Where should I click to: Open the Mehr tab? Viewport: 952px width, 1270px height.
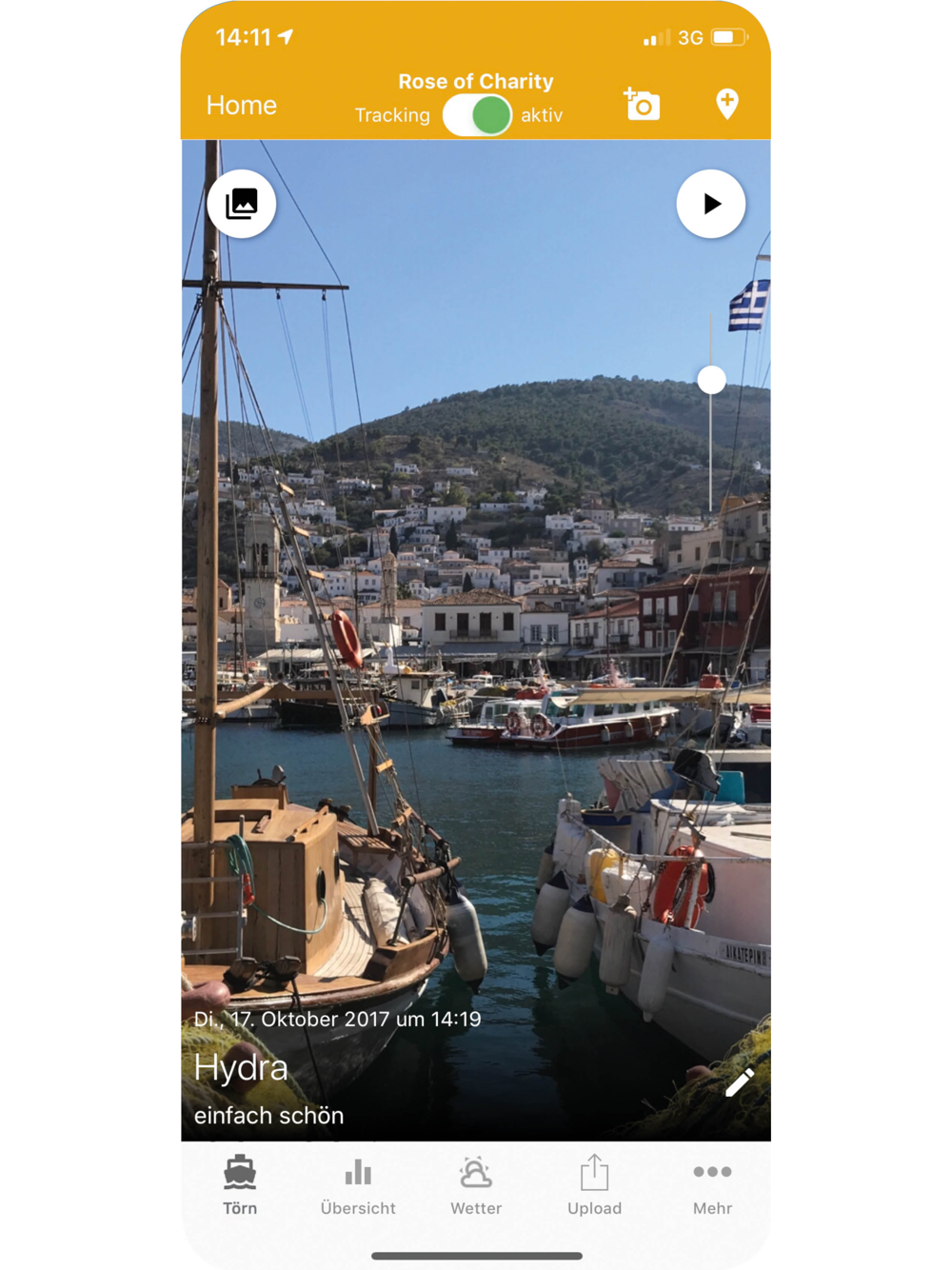[712, 1185]
